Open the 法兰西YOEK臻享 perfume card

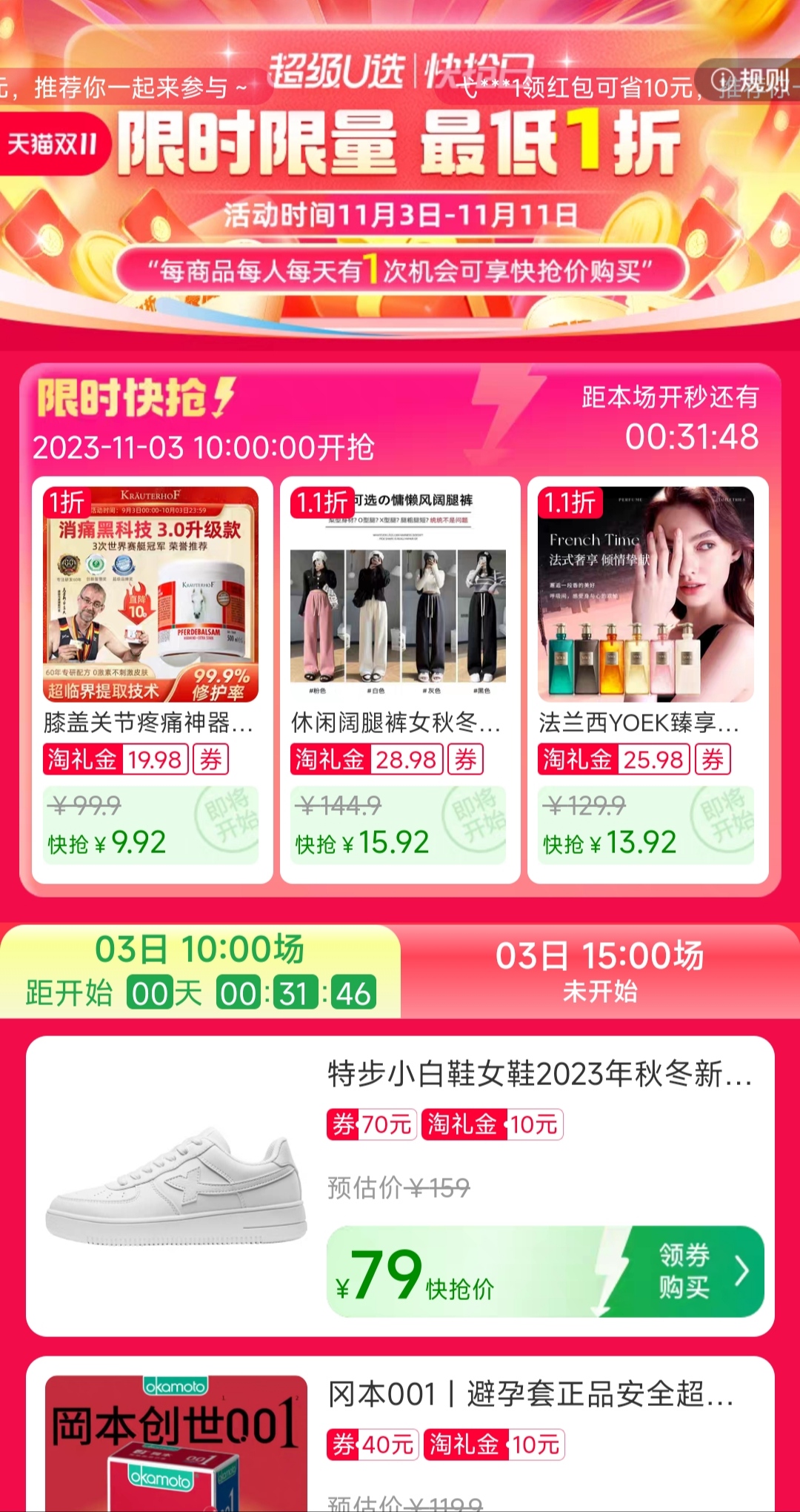coord(647,680)
